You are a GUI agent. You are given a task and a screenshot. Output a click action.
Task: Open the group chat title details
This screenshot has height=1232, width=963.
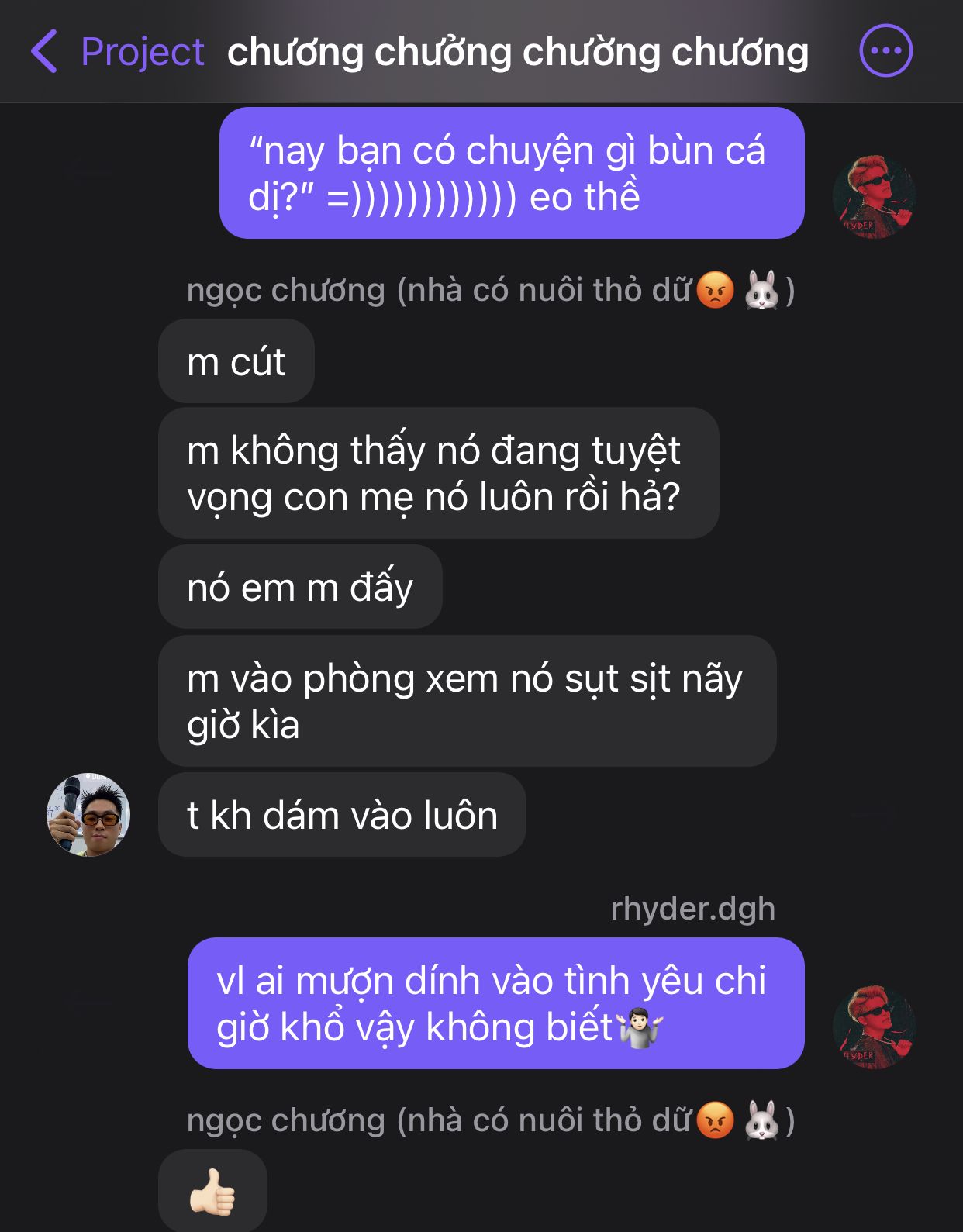coord(517,52)
